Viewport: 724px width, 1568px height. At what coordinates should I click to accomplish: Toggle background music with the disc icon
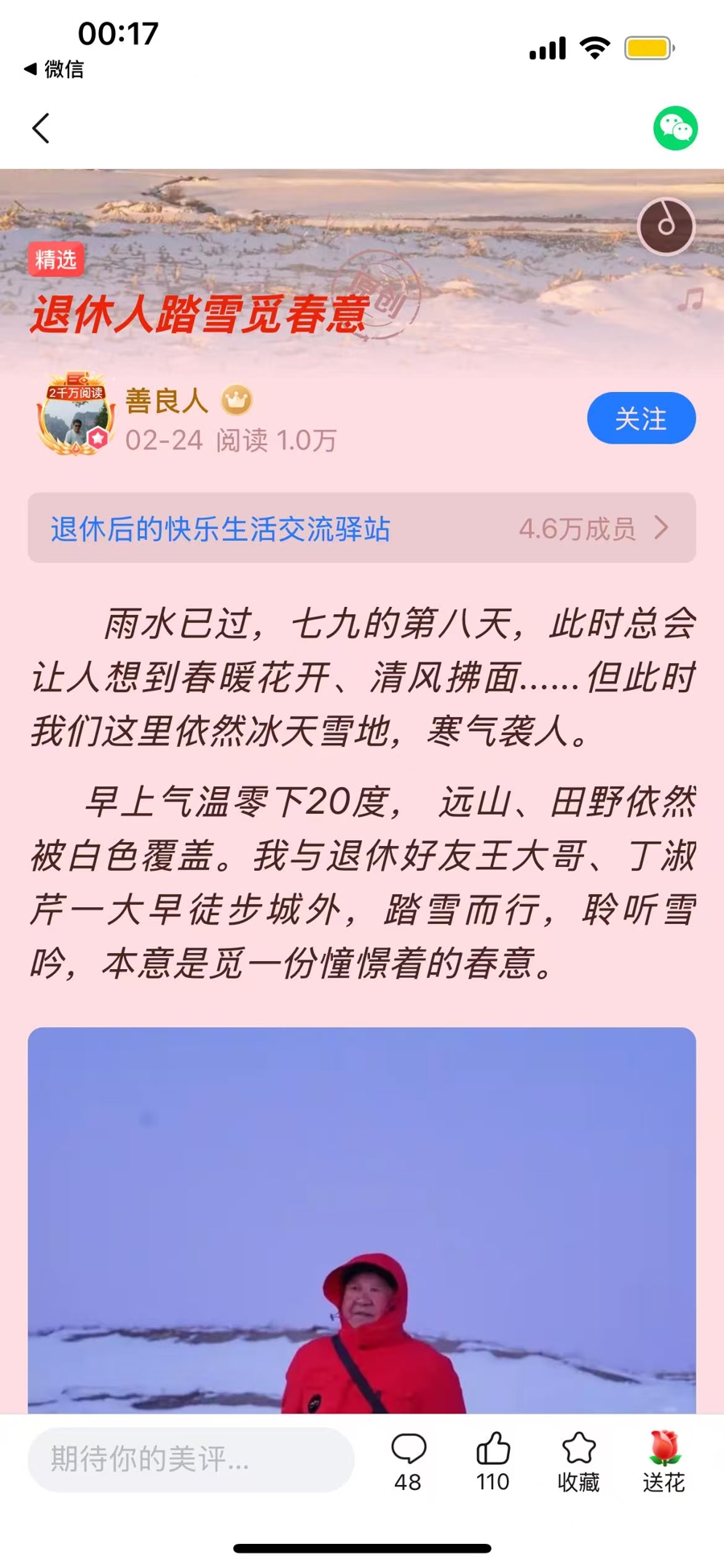point(666,226)
